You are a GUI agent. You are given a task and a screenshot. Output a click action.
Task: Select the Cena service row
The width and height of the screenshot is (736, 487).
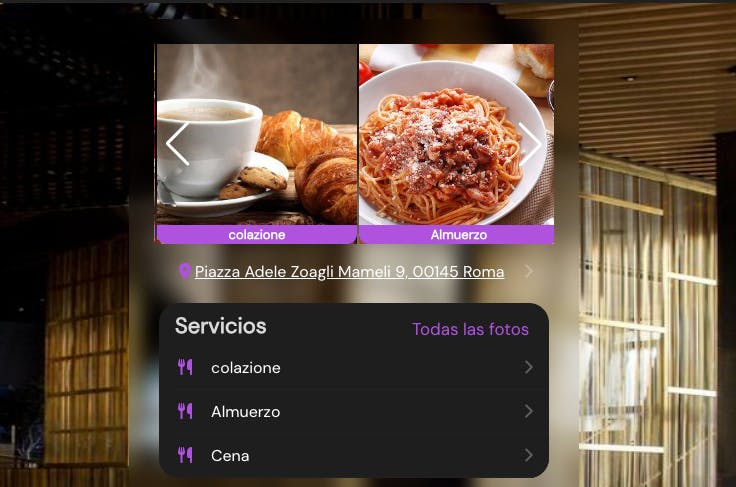[x=354, y=456]
